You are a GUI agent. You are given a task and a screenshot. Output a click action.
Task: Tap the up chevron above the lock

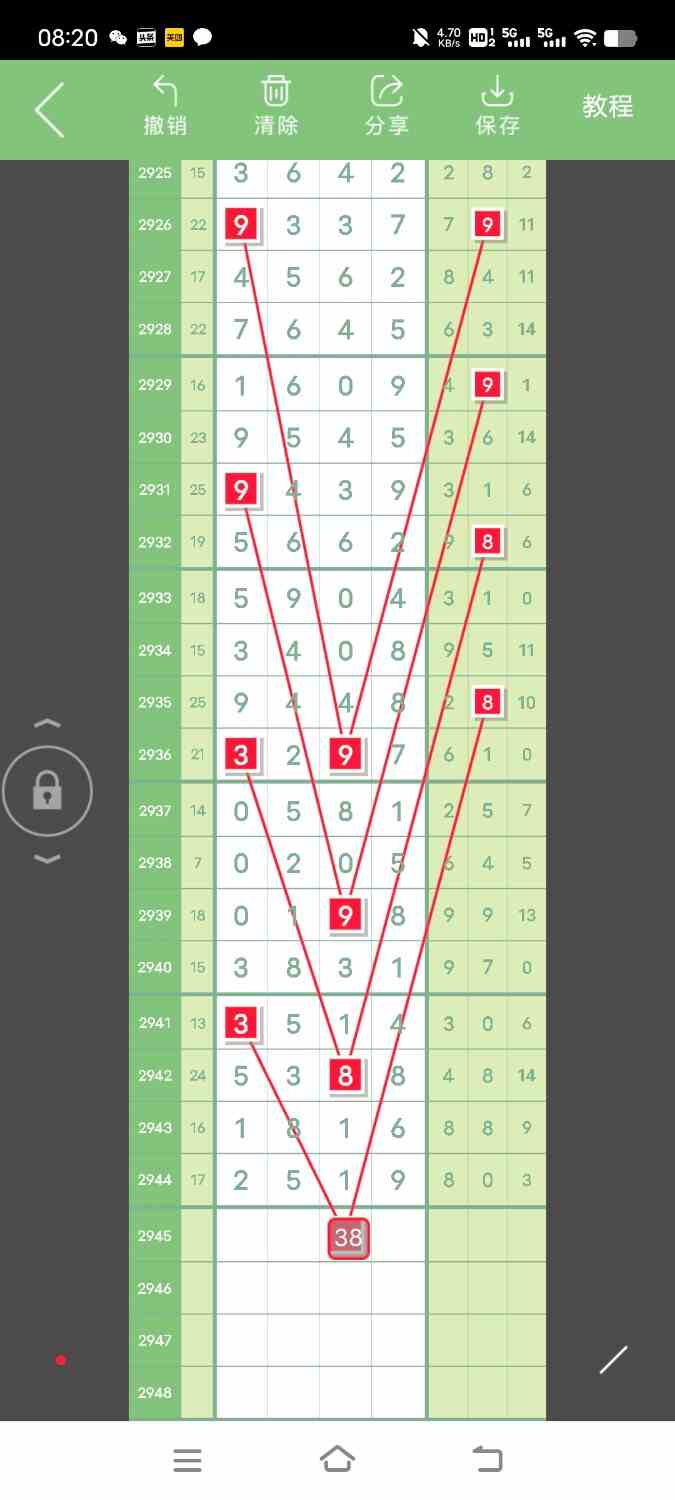click(47, 723)
